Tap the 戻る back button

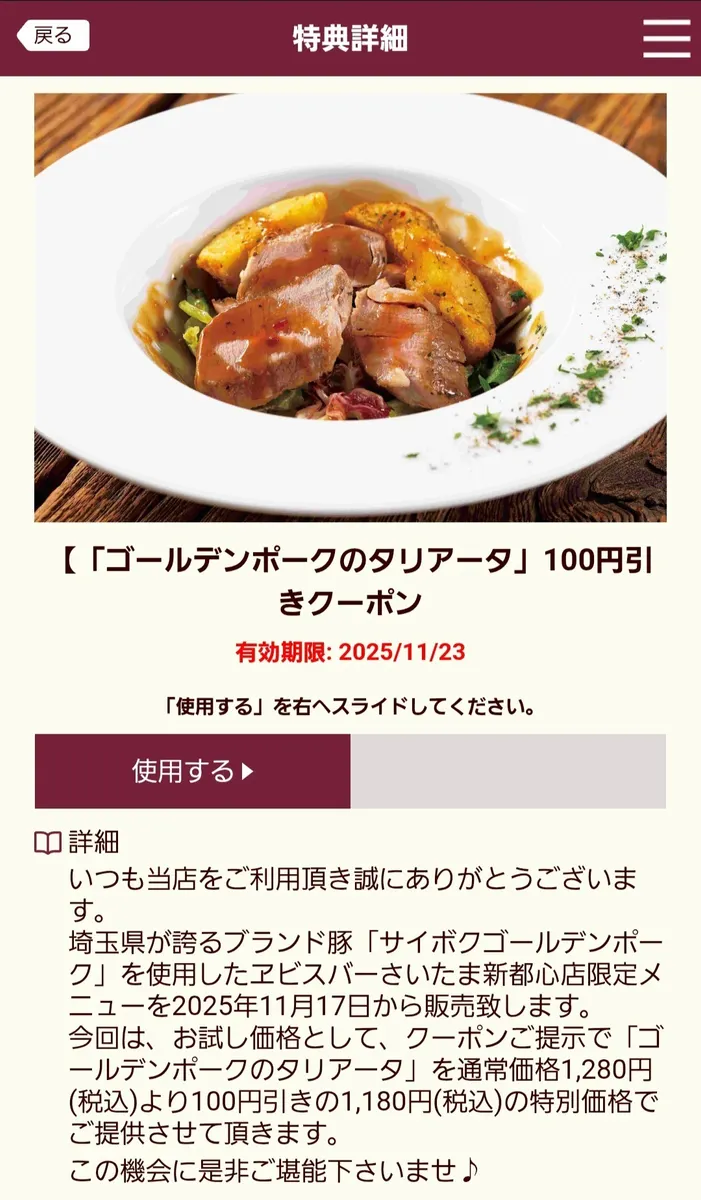coord(53,36)
